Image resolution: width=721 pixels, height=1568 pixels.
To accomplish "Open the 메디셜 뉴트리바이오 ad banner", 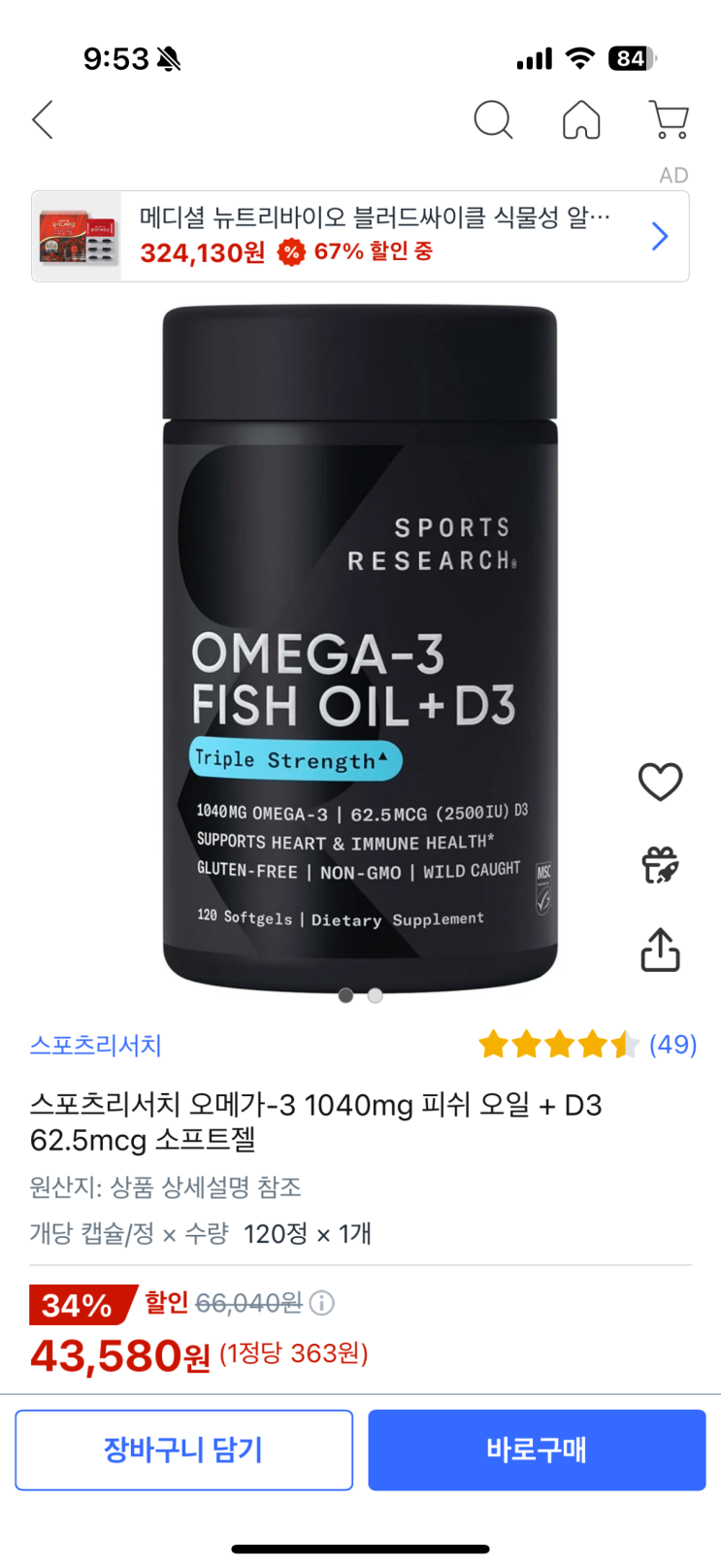I will click(x=360, y=237).
